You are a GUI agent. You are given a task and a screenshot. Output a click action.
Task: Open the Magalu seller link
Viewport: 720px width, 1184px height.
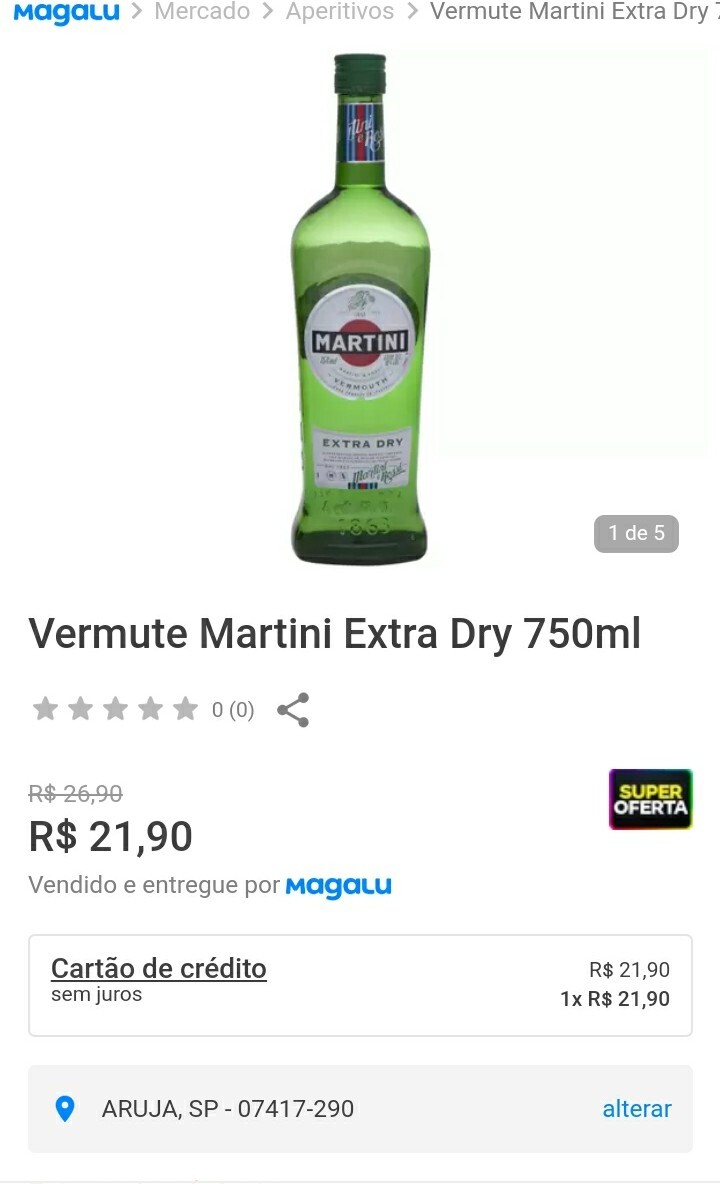point(338,886)
